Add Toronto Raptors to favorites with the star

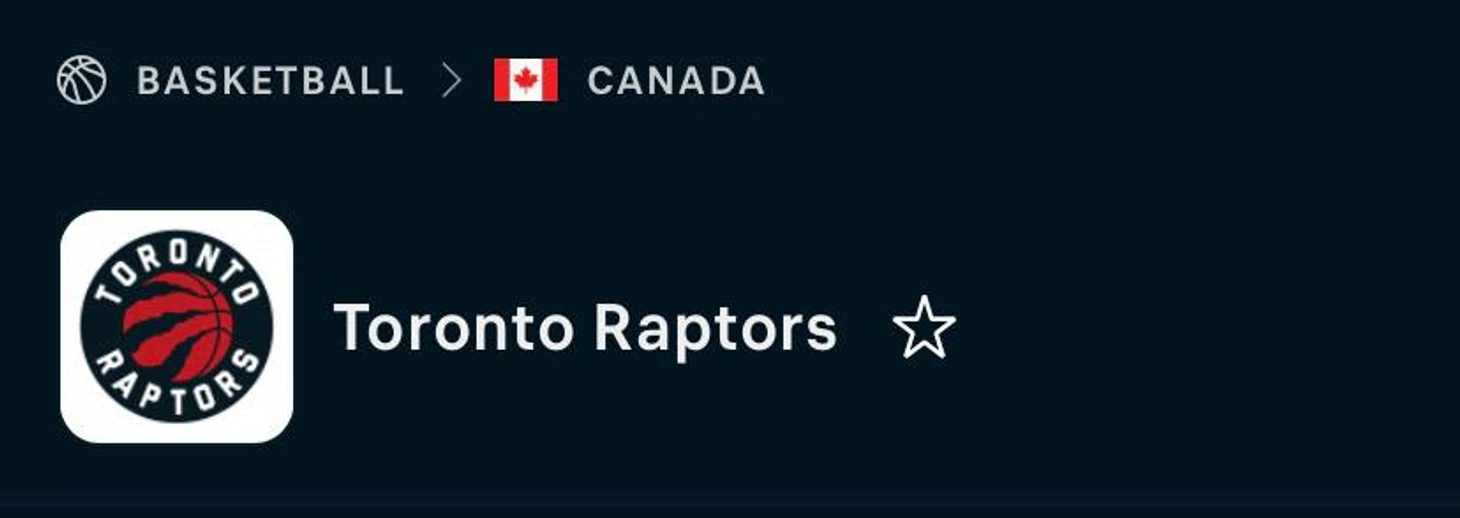click(923, 328)
